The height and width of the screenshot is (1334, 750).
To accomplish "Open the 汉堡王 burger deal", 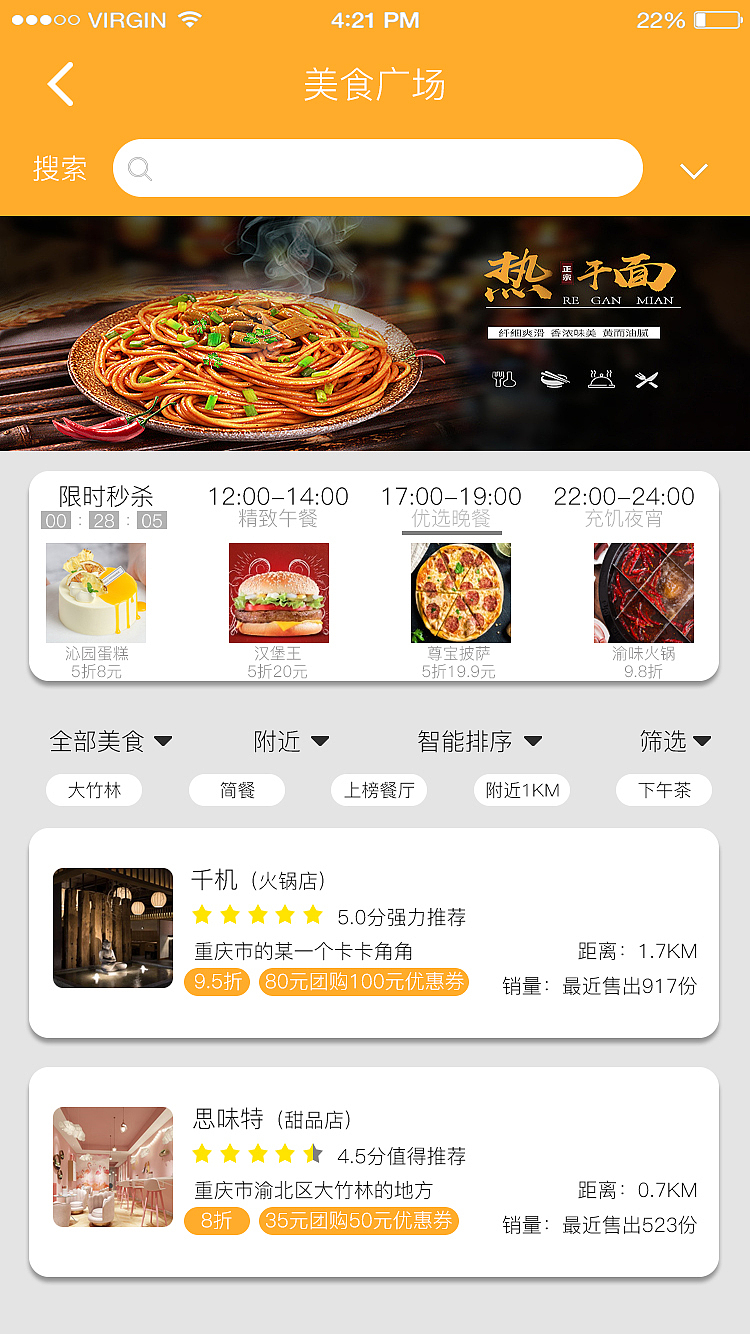I will point(278,593).
